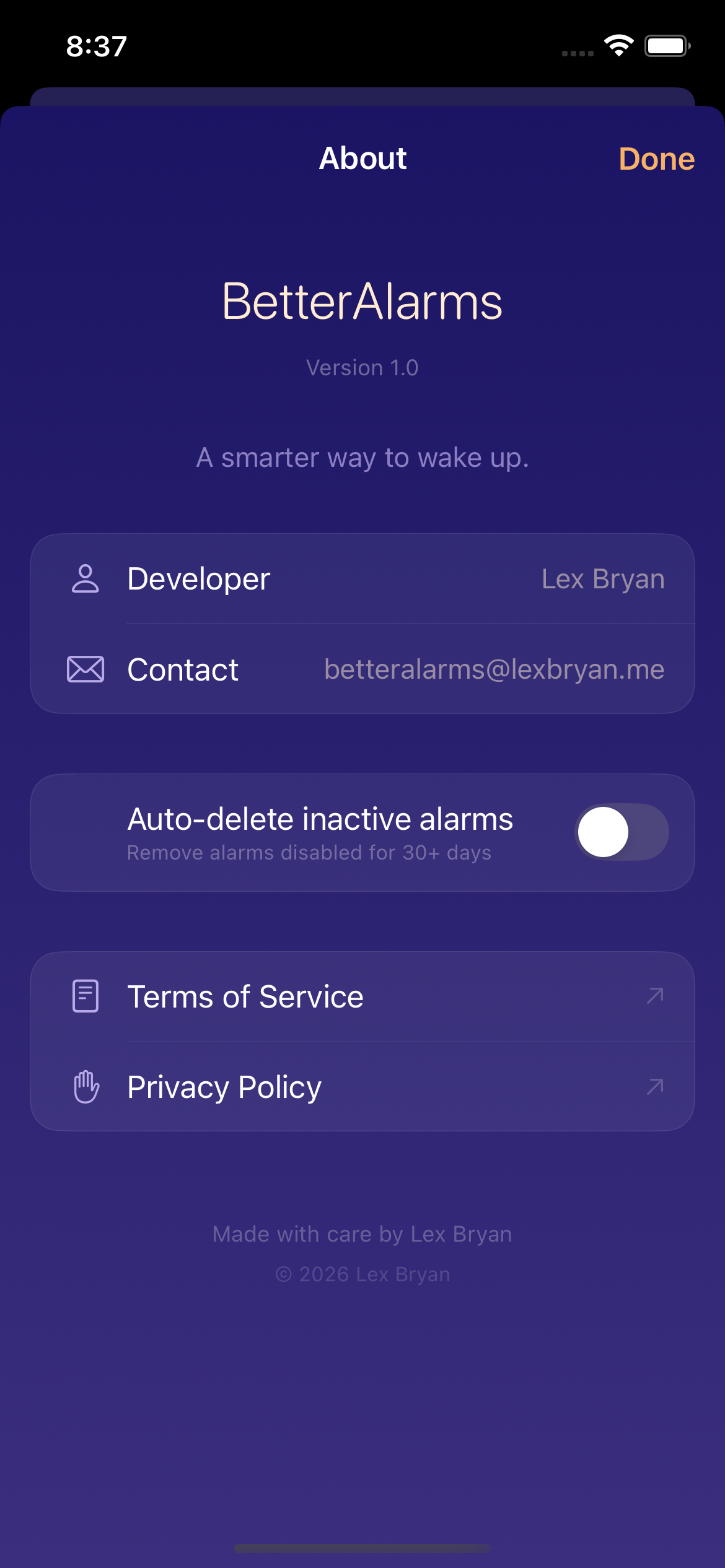Enable Auto-delete inactive alarms
The width and height of the screenshot is (725, 1568).
(622, 832)
